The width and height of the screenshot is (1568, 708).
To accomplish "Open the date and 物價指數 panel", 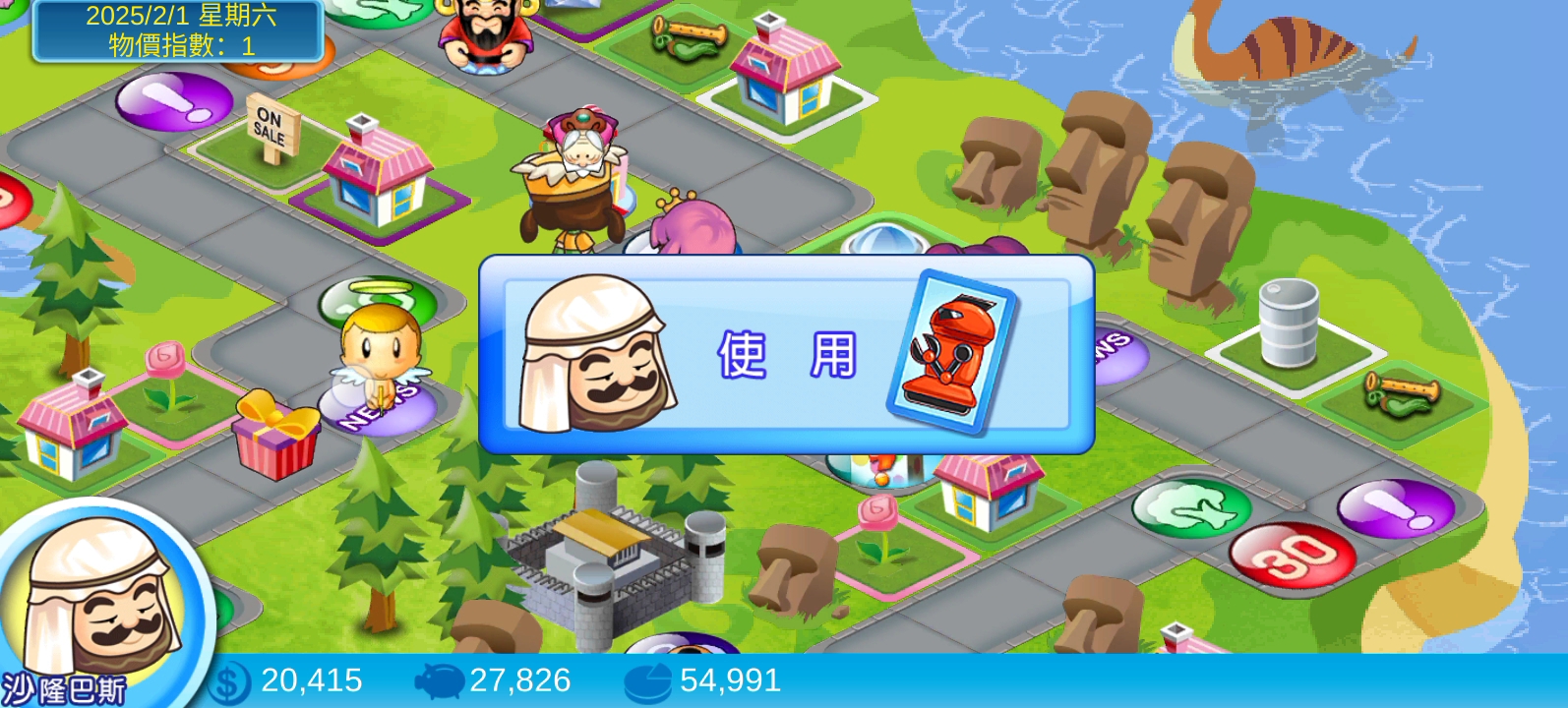I will click(x=179, y=30).
